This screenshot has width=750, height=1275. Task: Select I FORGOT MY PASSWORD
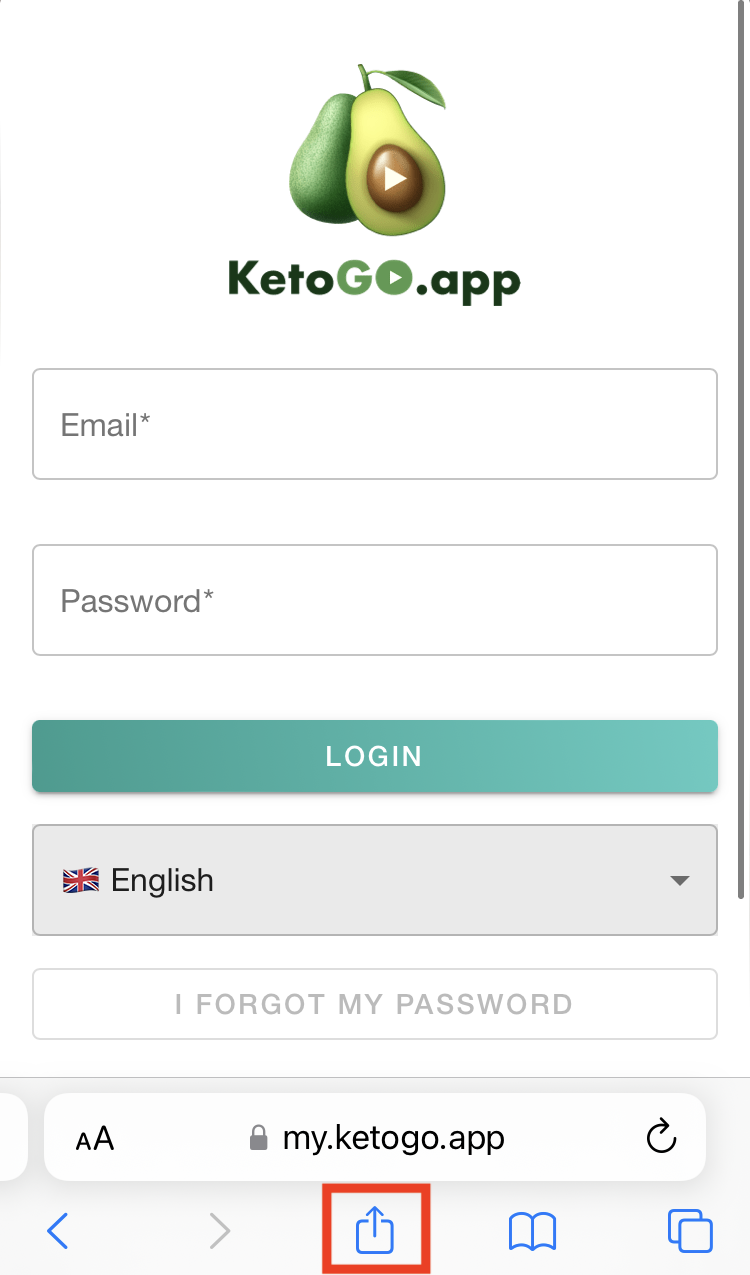[x=374, y=1004]
